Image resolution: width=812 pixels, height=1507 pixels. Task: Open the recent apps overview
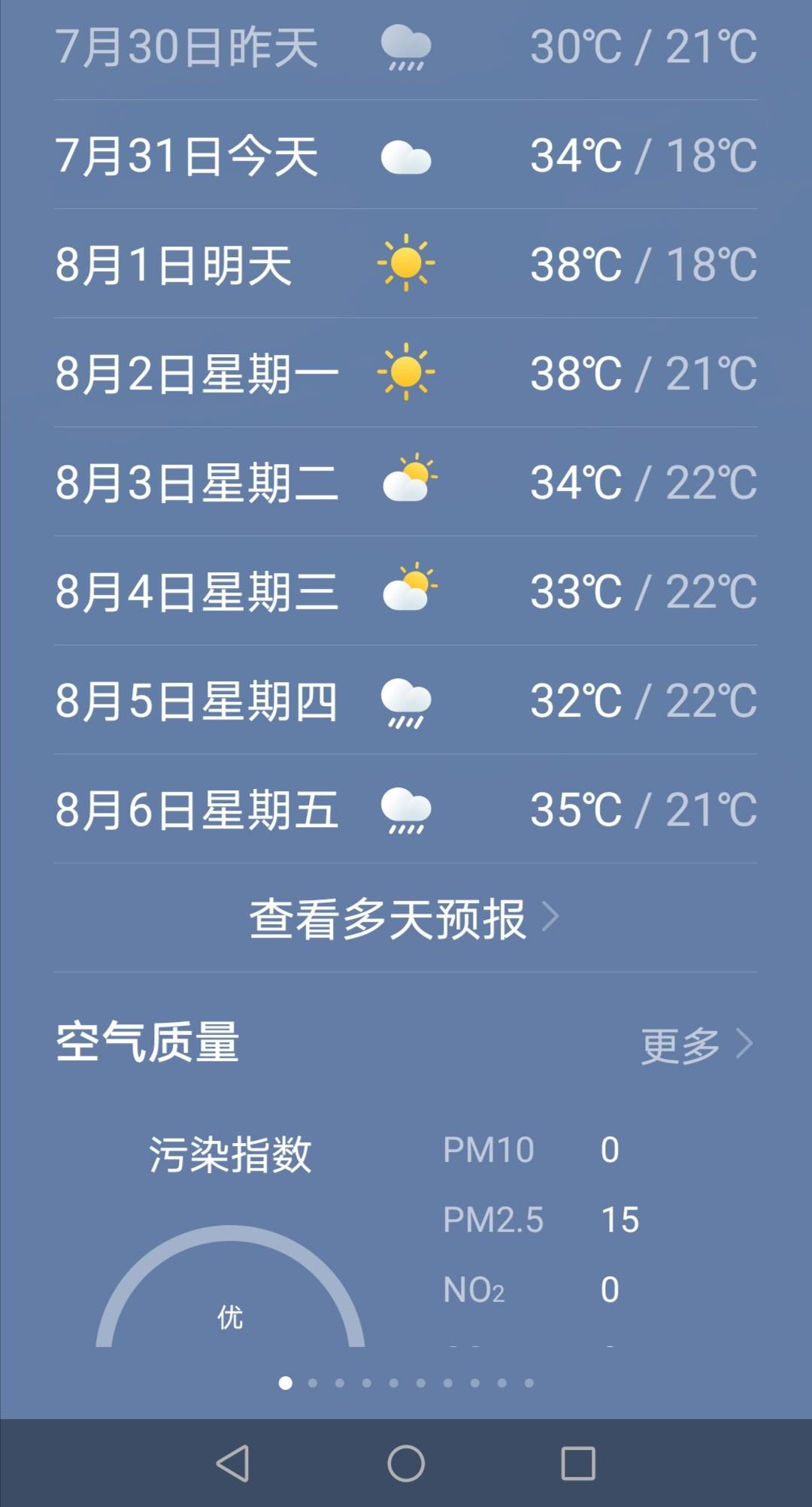pyautogui.click(x=578, y=1463)
